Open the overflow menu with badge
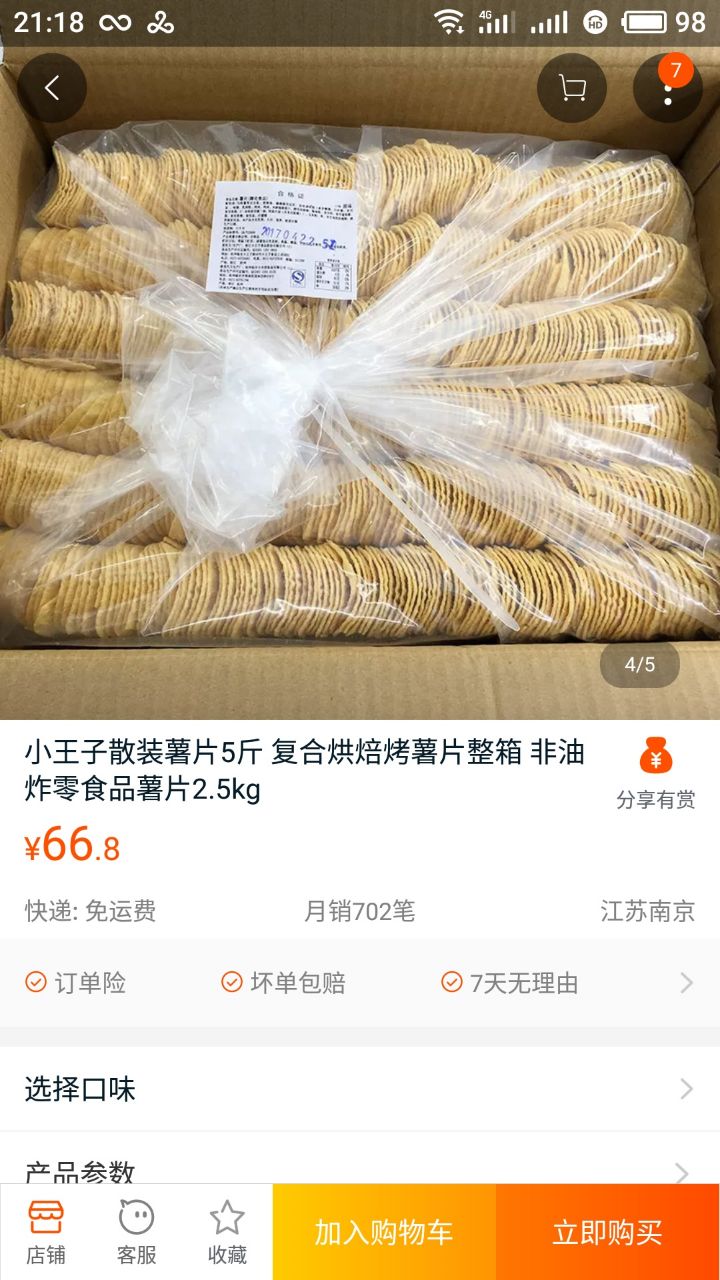The image size is (720, 1280). [x=668, y=88]
